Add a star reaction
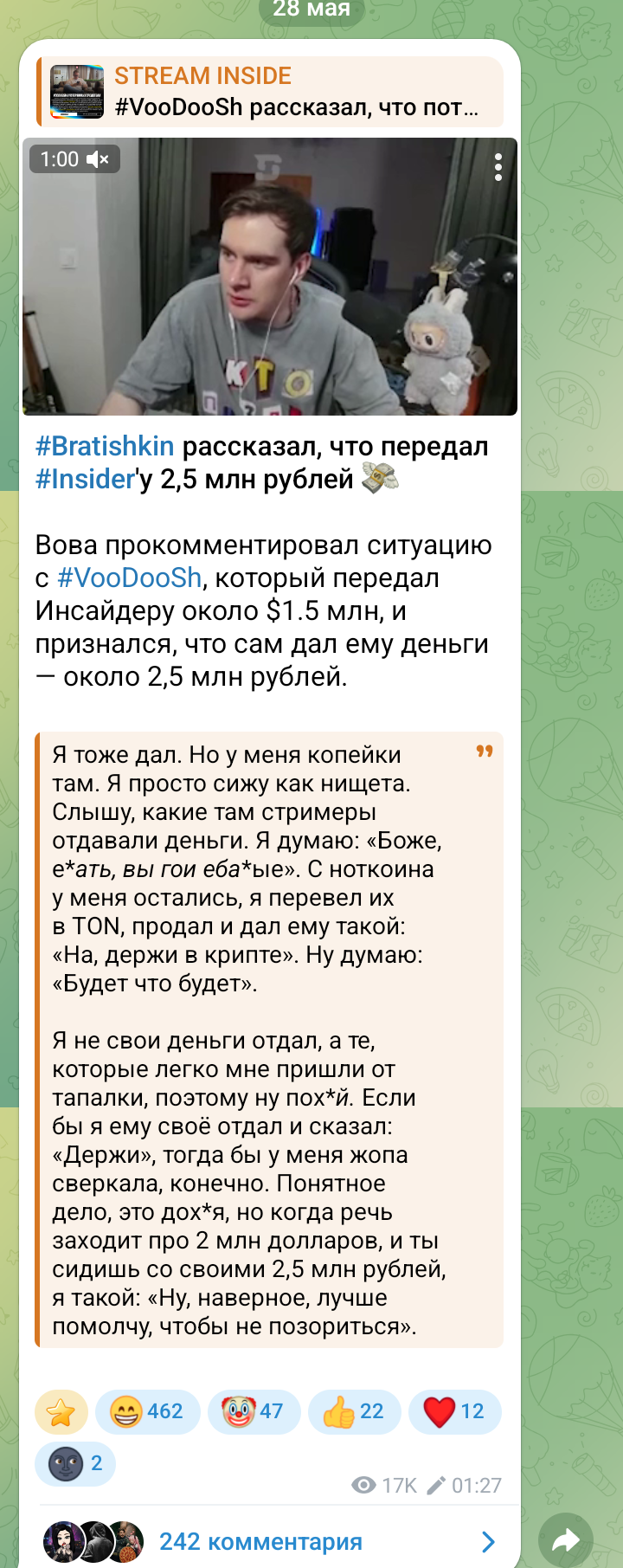The width and height of the screenshot is (623, 1568). (61, 1411)
